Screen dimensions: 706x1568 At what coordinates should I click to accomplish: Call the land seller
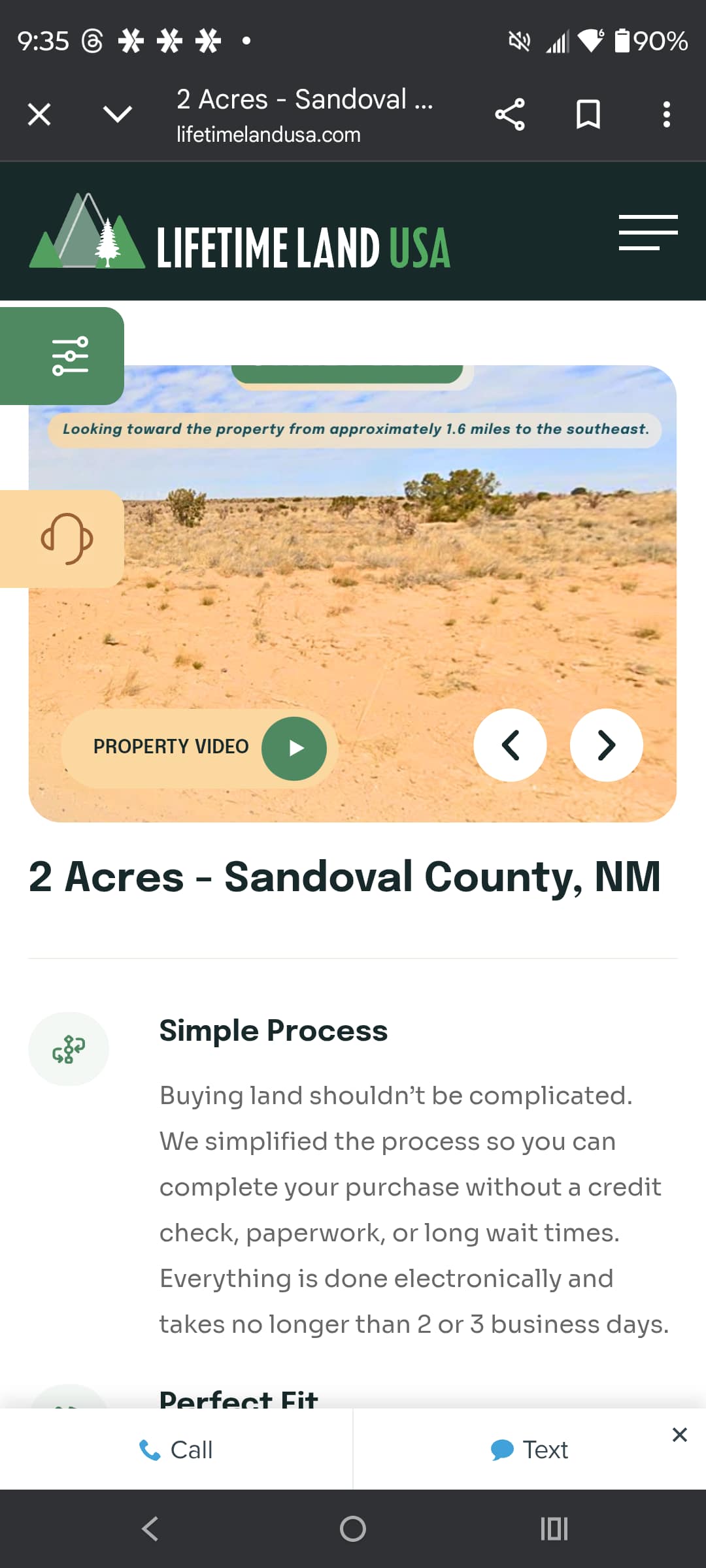[176, 1450]
